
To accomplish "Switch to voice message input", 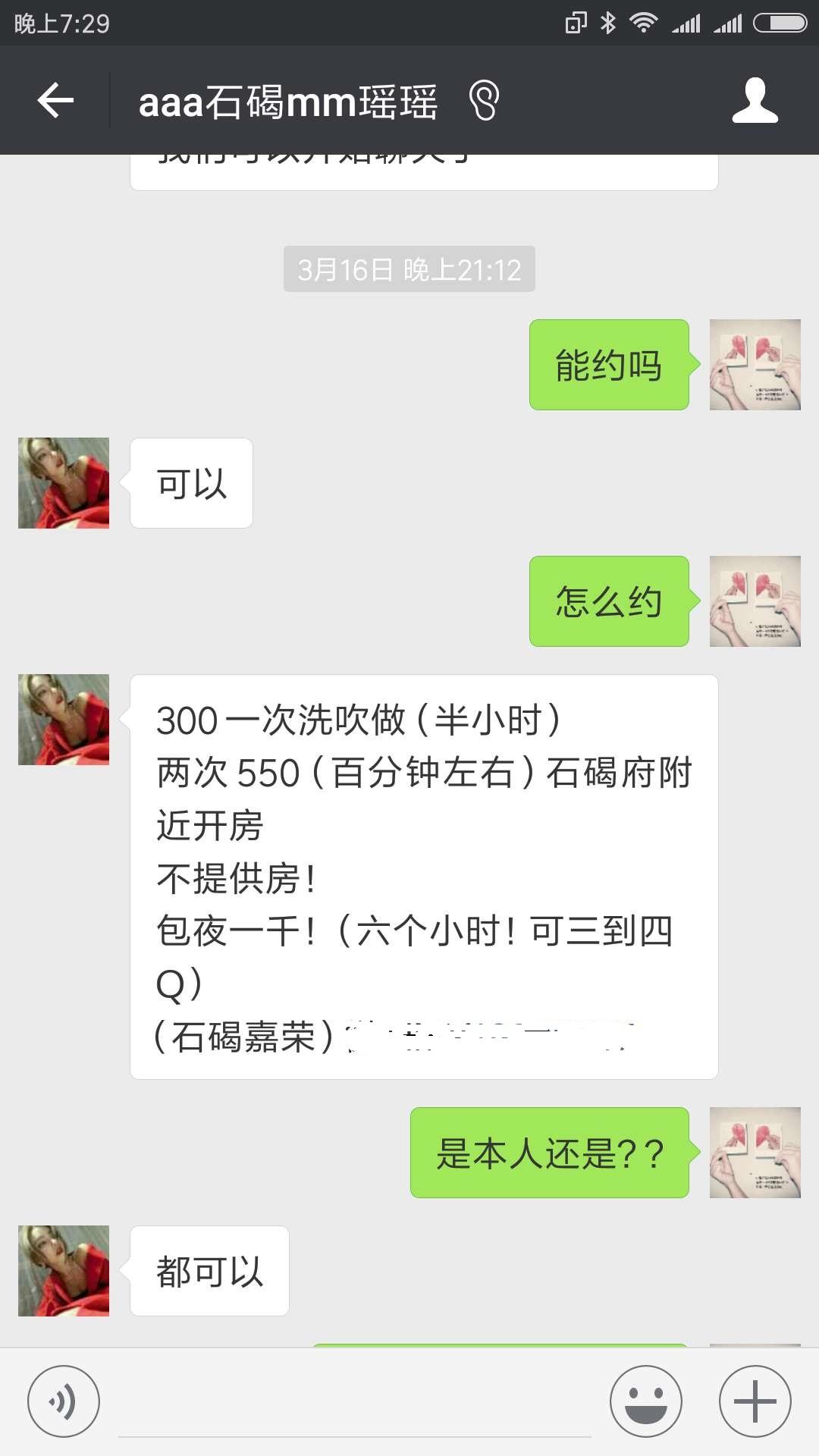I will 64,1401.
